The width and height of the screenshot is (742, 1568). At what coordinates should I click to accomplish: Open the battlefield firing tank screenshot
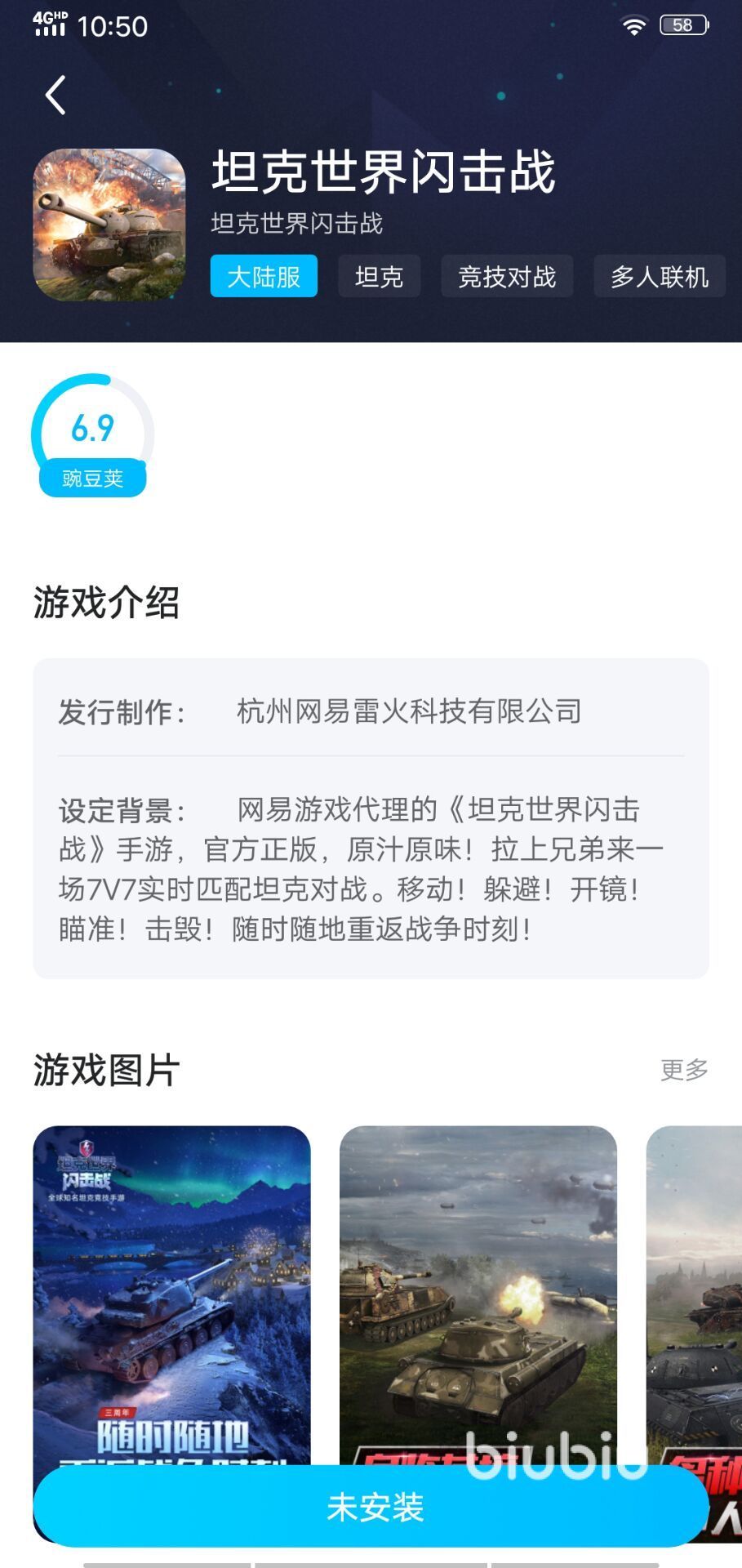point(478,1290)
